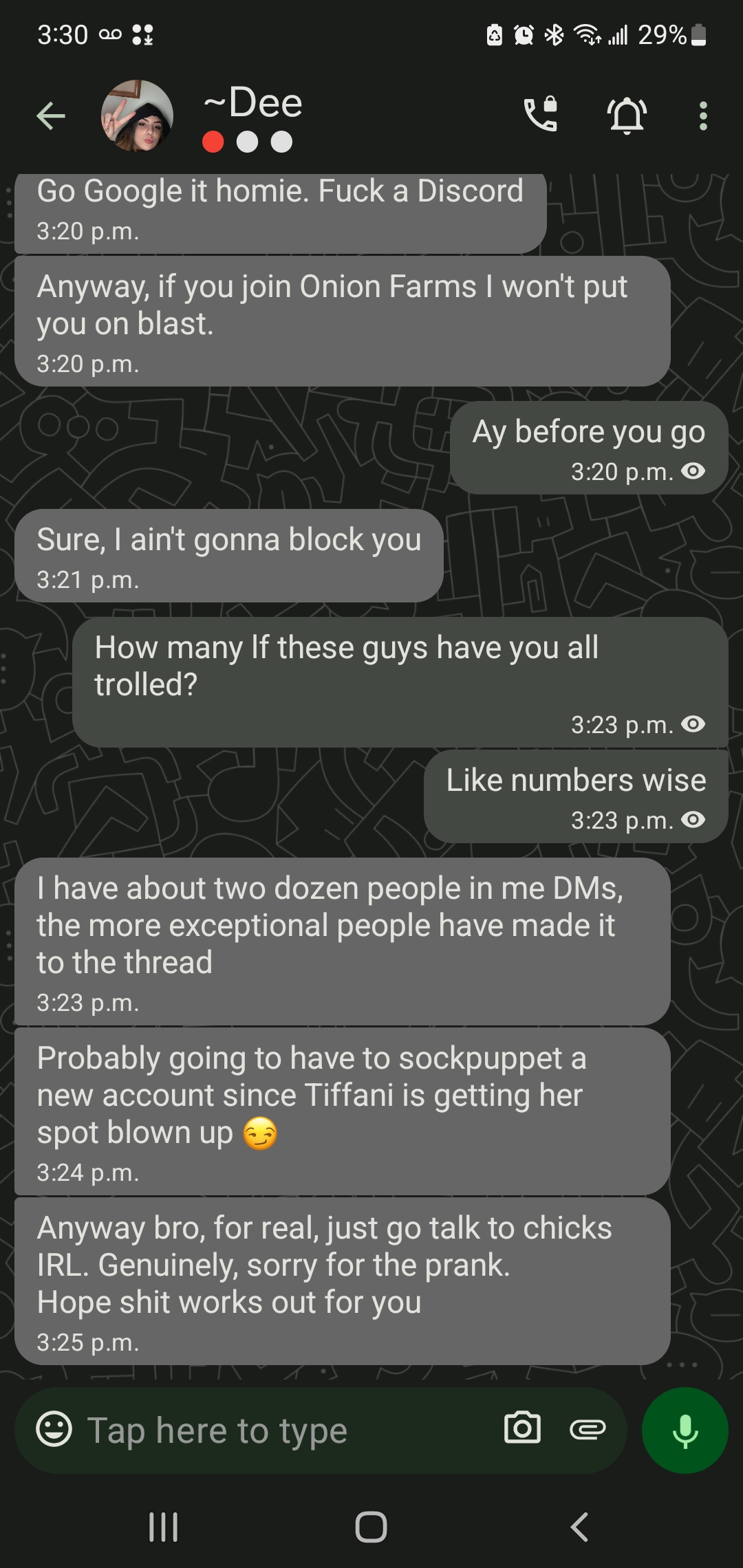Record a voice message
The width and height of the screenshot is (743, 1568).
click(685, 1430)
